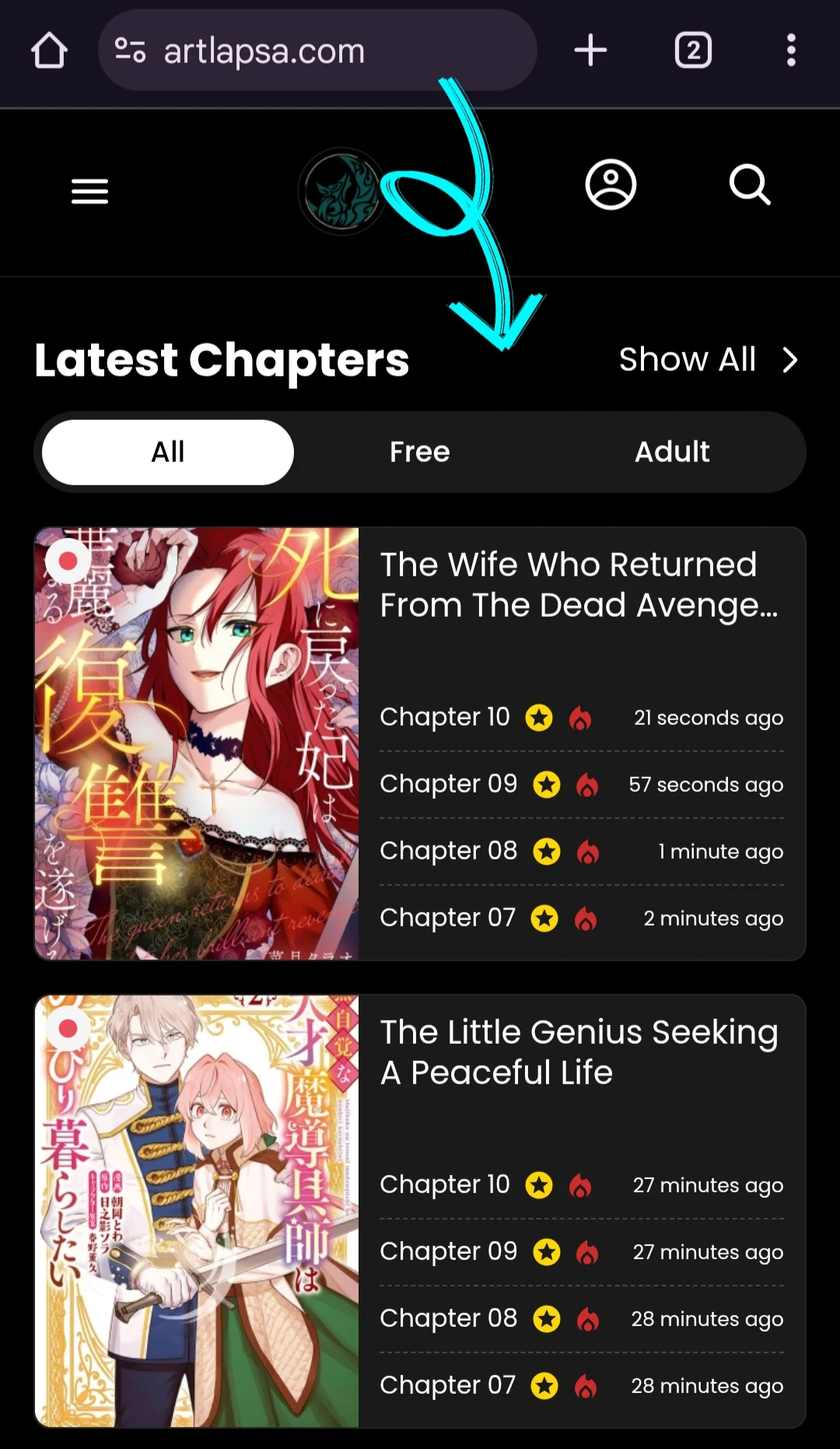This screenshot has height=1449, width=840.
Task: Open the user account profile icon
Action: [611, 184]
